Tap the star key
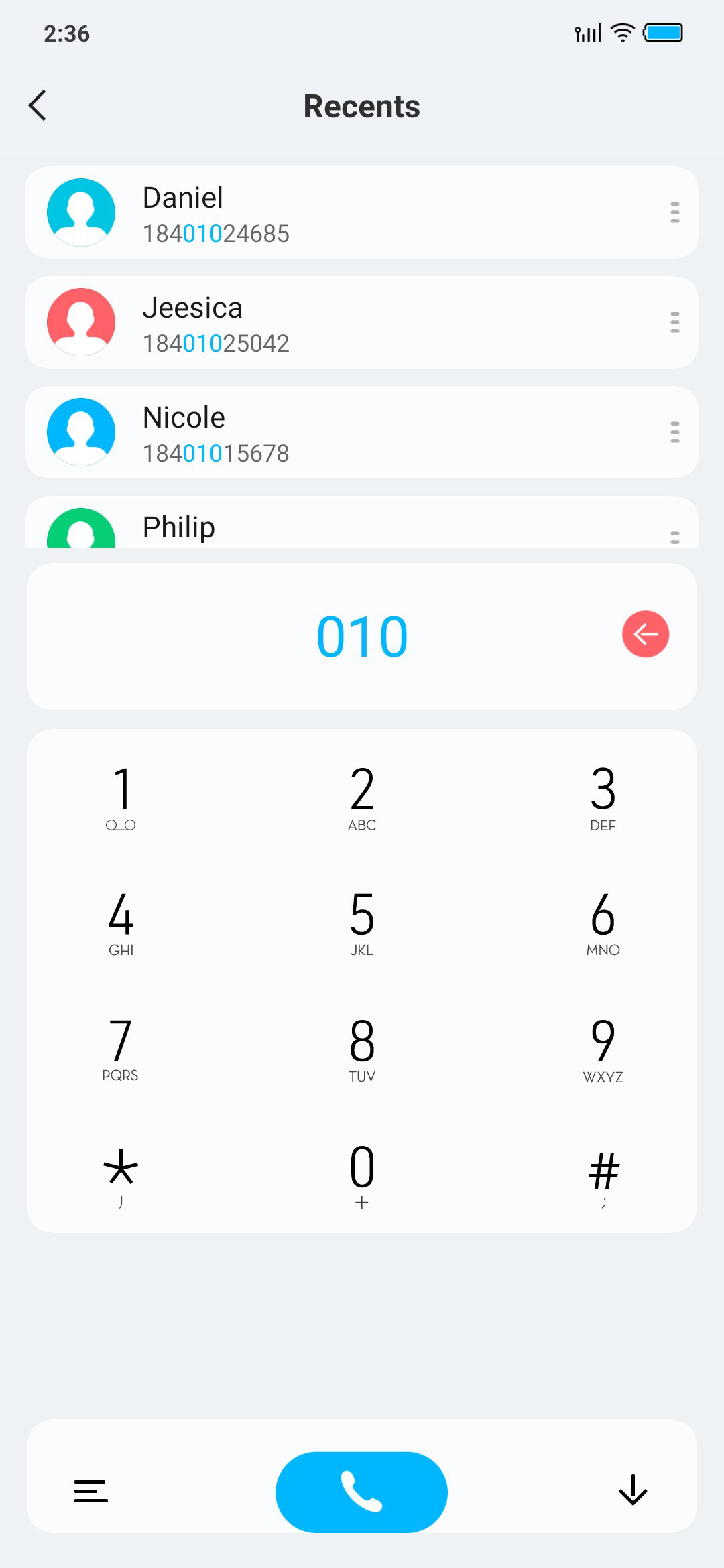 pos(121,1175)
